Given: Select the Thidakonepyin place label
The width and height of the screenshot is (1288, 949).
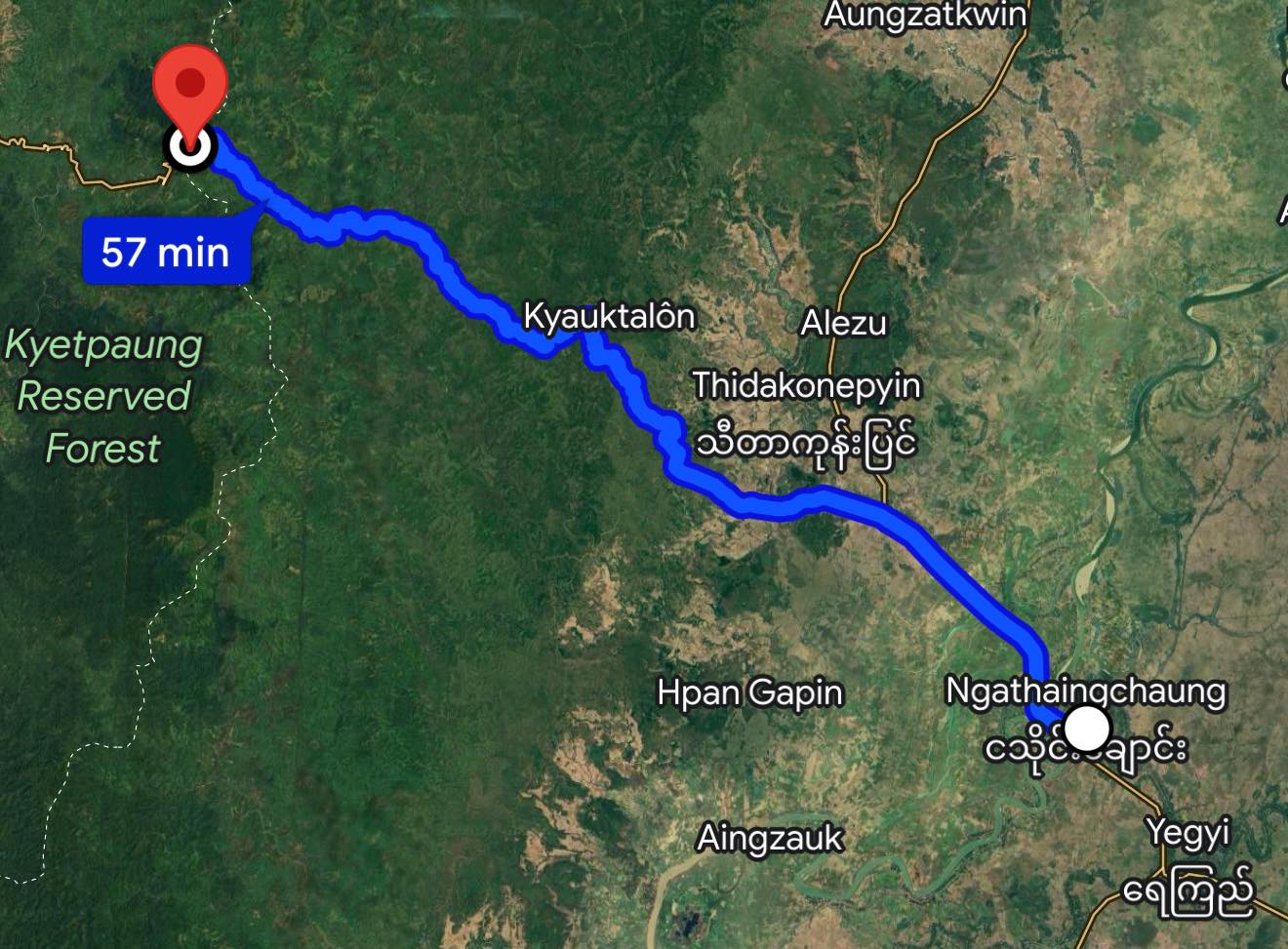Looking at the screenshot, I should tap(806, 386).
